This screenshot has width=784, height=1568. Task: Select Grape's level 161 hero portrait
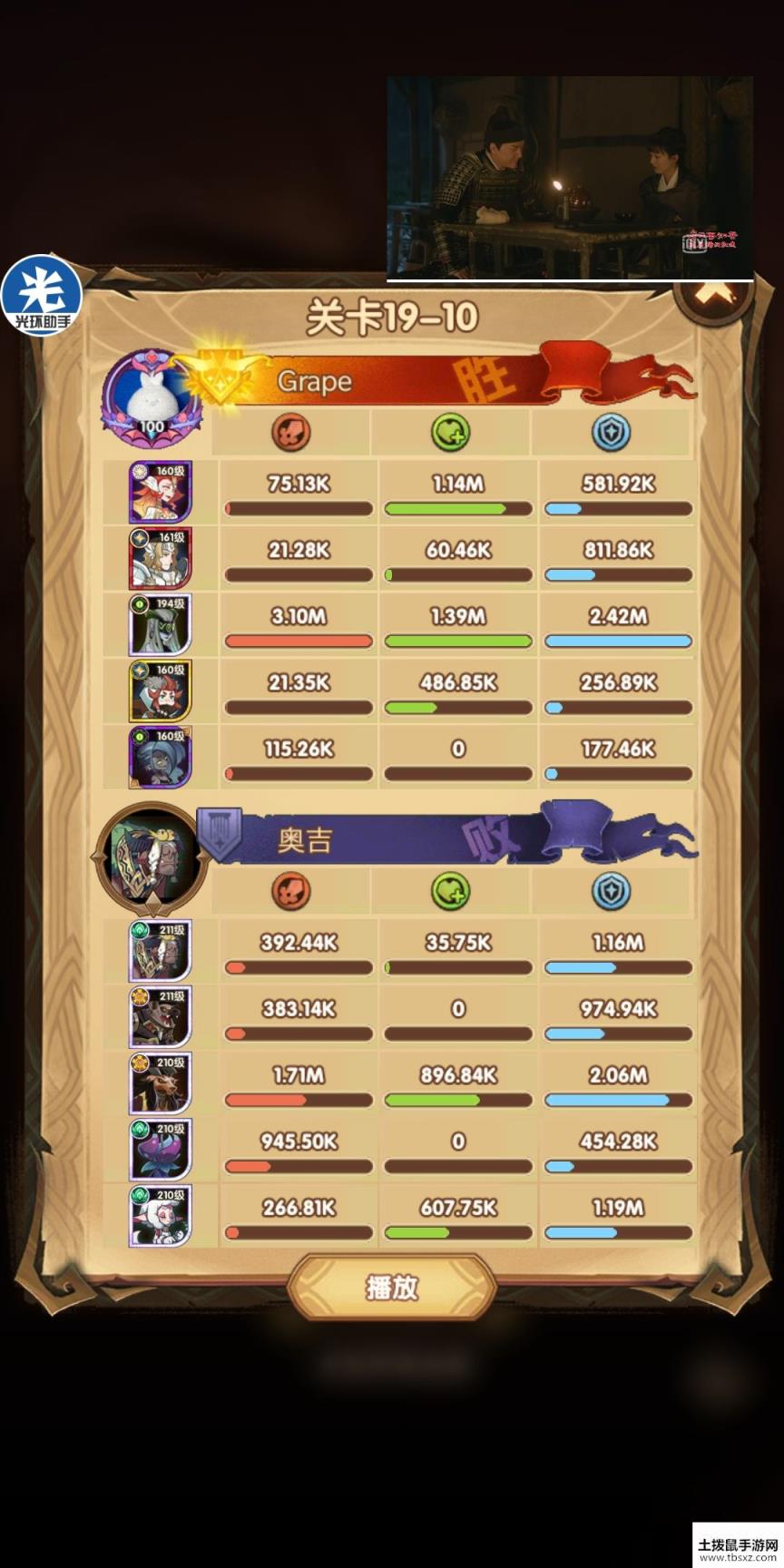(x=161, y=559)
